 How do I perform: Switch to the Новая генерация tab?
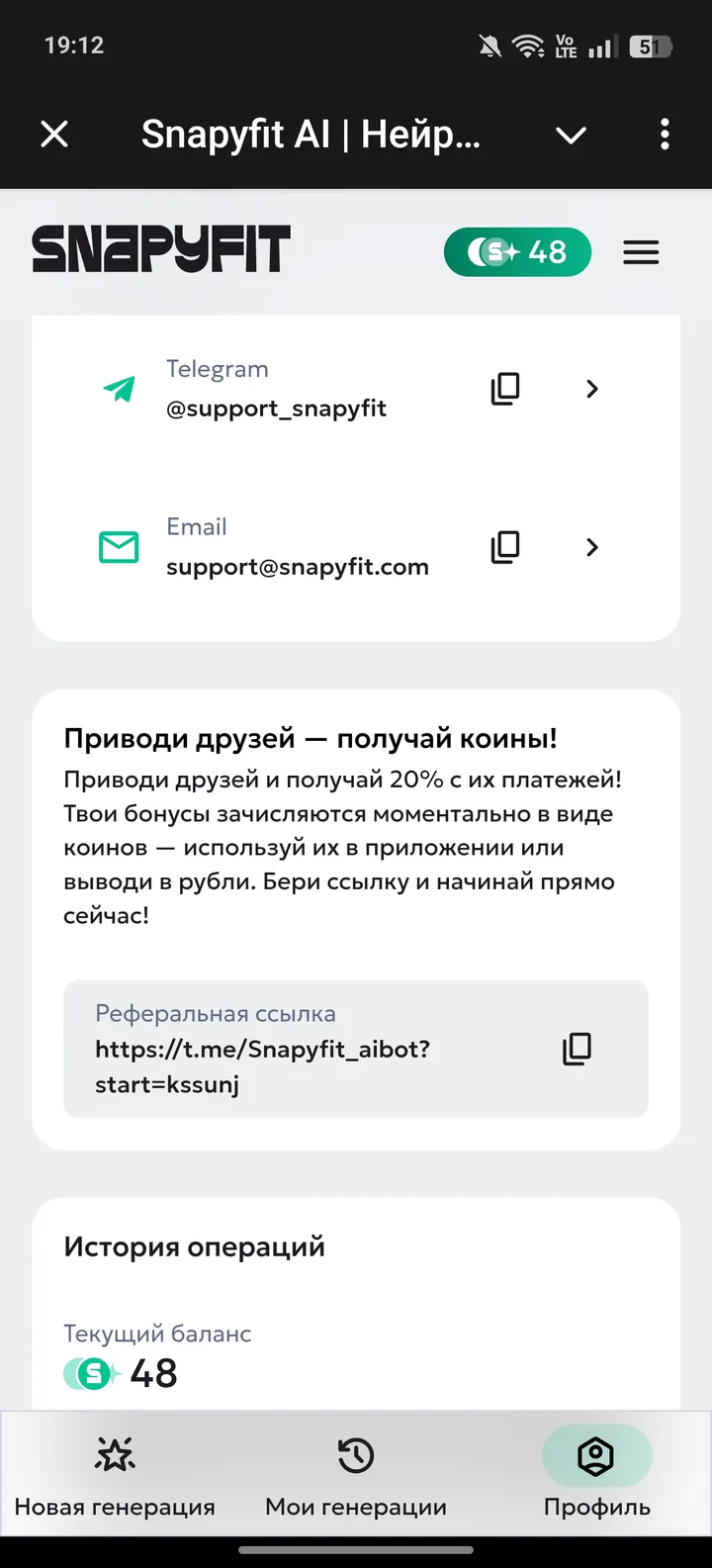point(115,1479)
